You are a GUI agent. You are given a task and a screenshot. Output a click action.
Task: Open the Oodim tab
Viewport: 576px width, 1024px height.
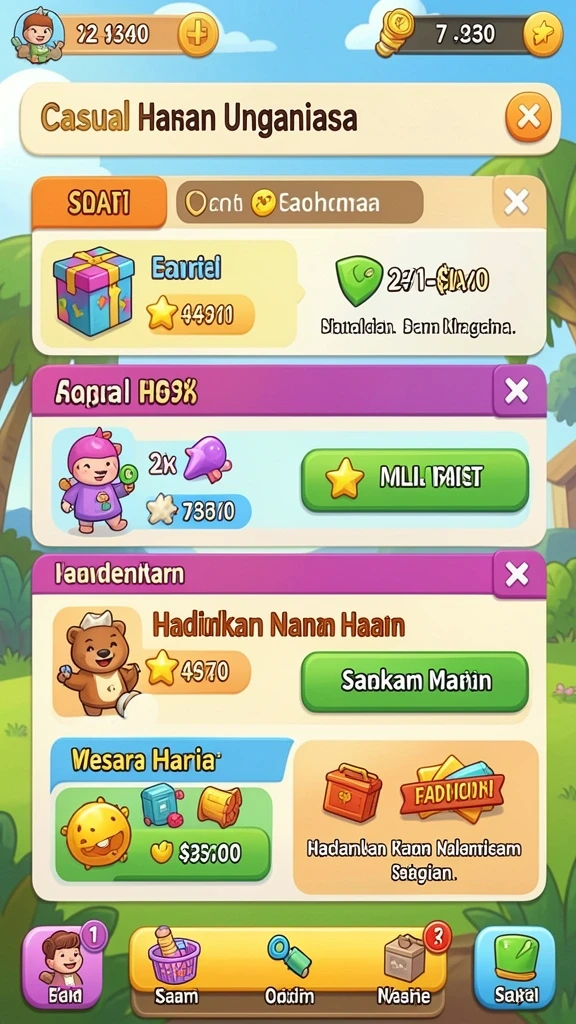pyautogui.click(x=289, y=967)
